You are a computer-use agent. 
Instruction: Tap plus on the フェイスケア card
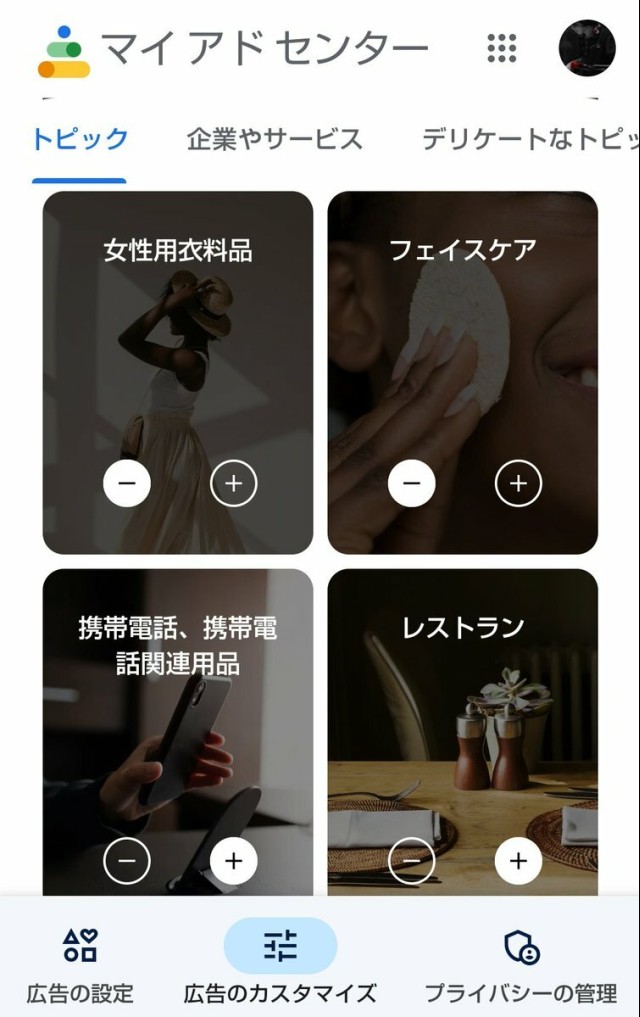518,484
